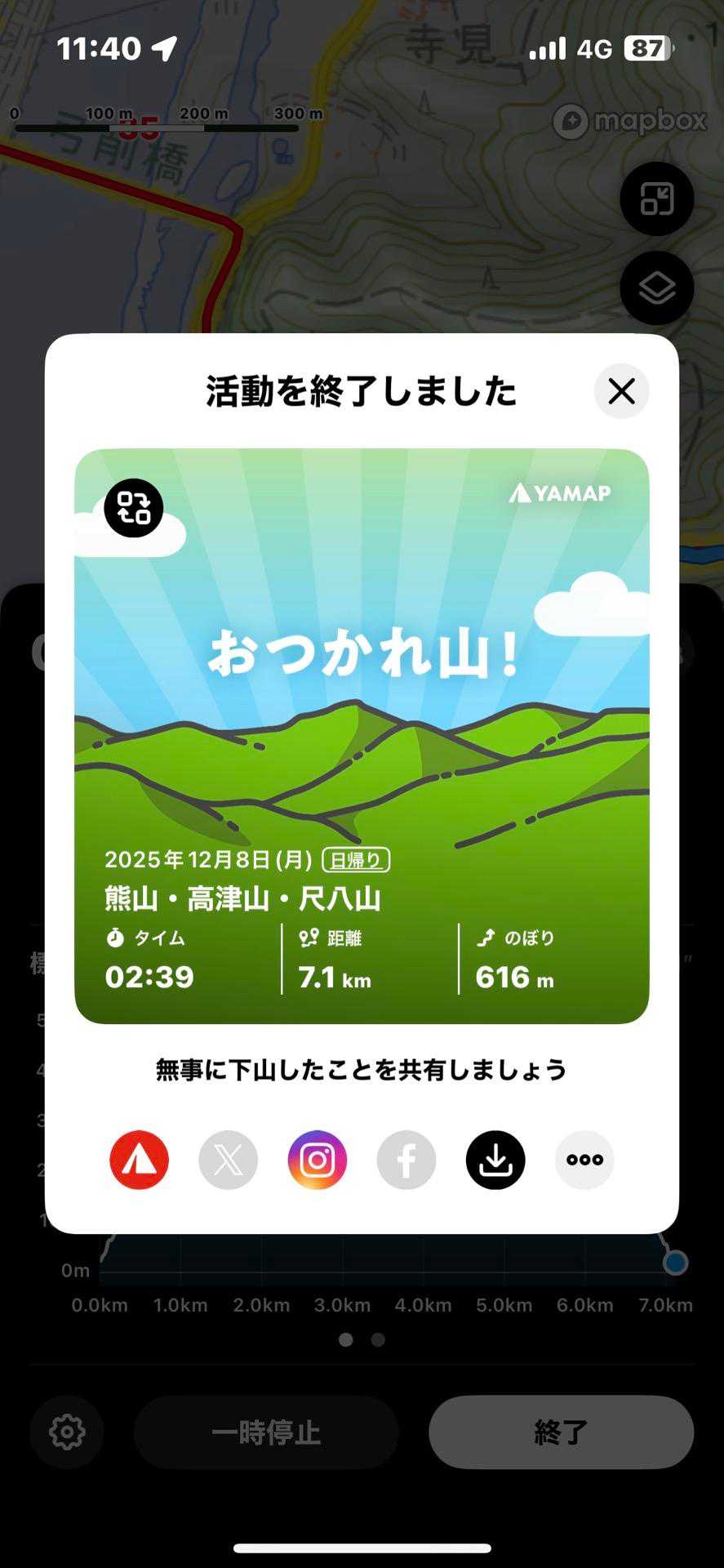Download the activity card image
Viewport: 724px width, 1568px height.
point(495,1160)
